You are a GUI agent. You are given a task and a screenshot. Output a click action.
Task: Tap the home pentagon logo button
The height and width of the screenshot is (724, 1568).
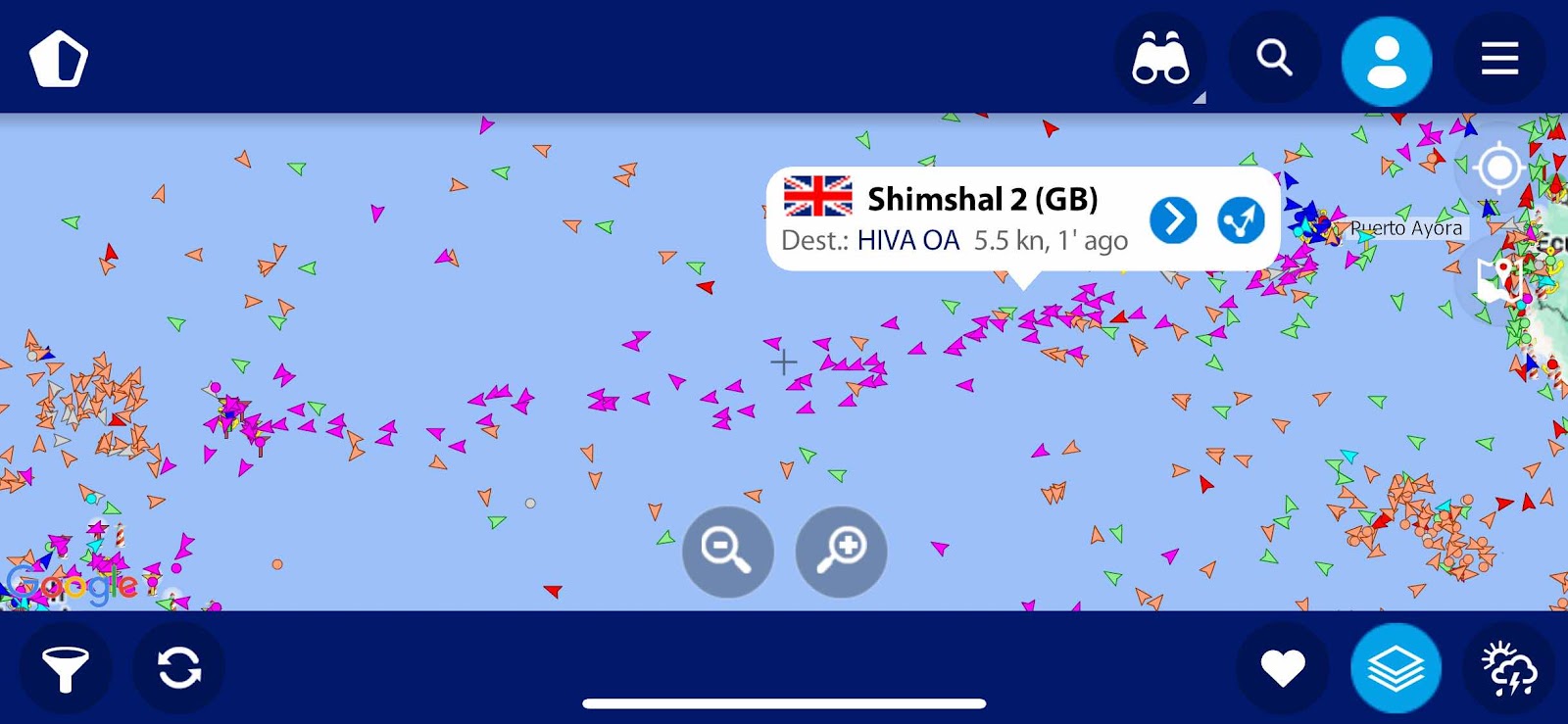59,59
